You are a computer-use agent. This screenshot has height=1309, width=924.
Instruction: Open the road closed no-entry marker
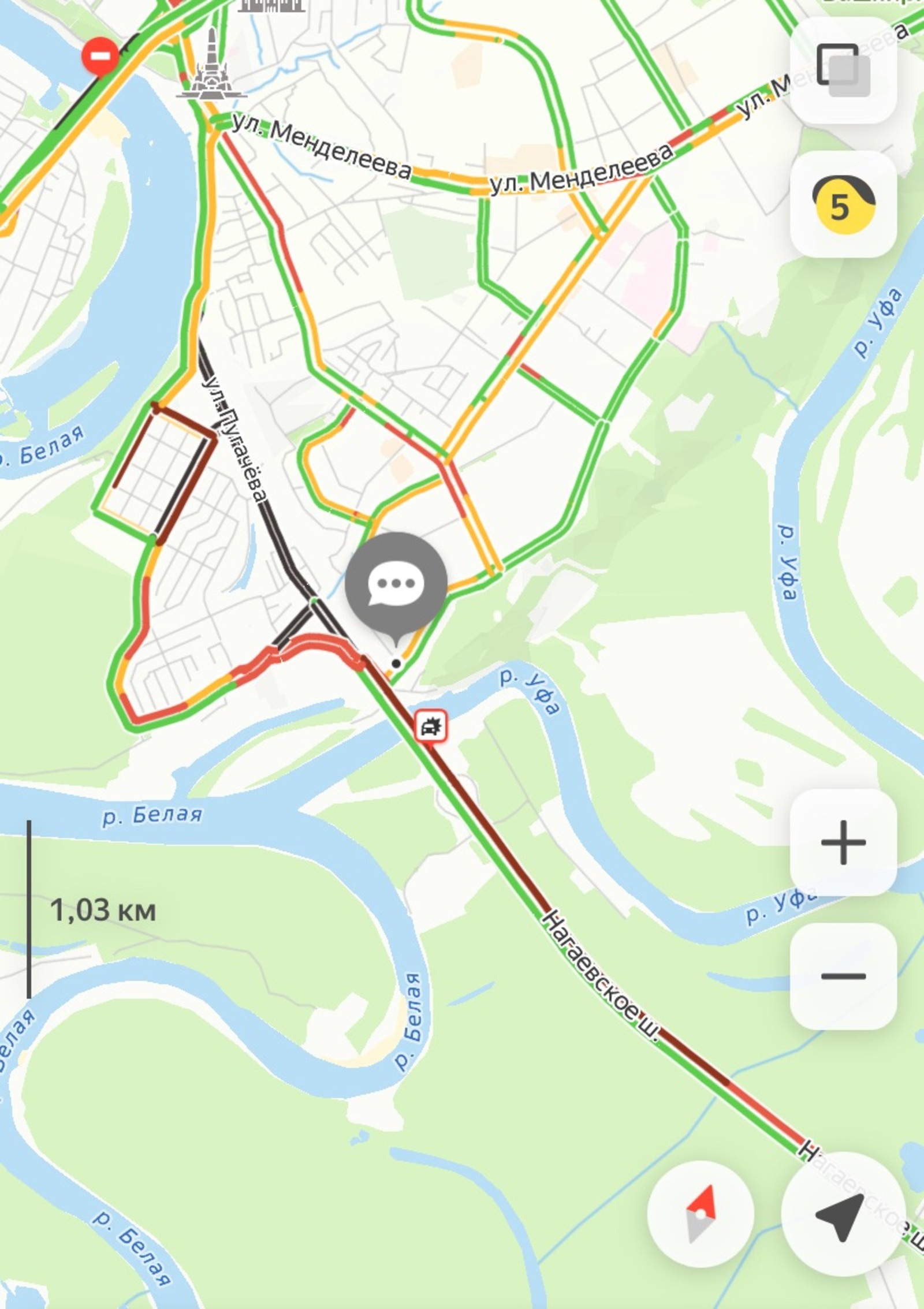click(x=100, y=56)
